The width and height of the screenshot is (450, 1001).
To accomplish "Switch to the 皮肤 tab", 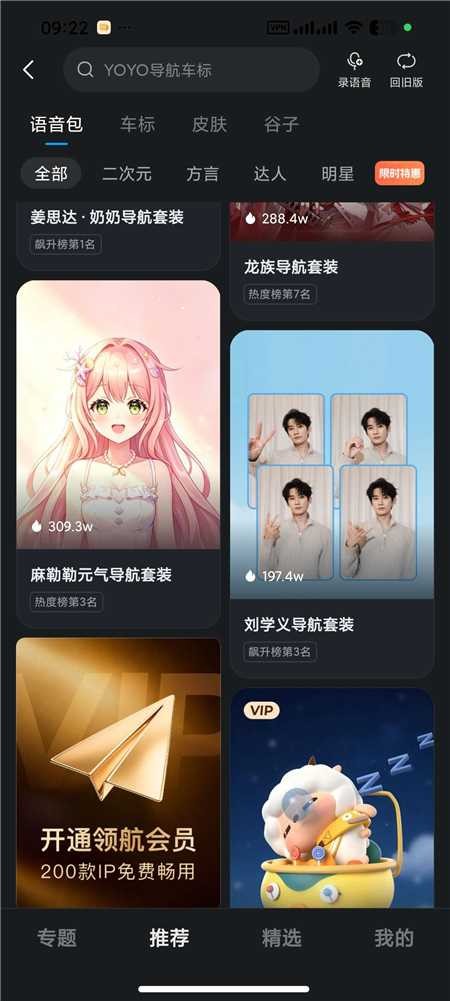I will click(x=209, y=124).
